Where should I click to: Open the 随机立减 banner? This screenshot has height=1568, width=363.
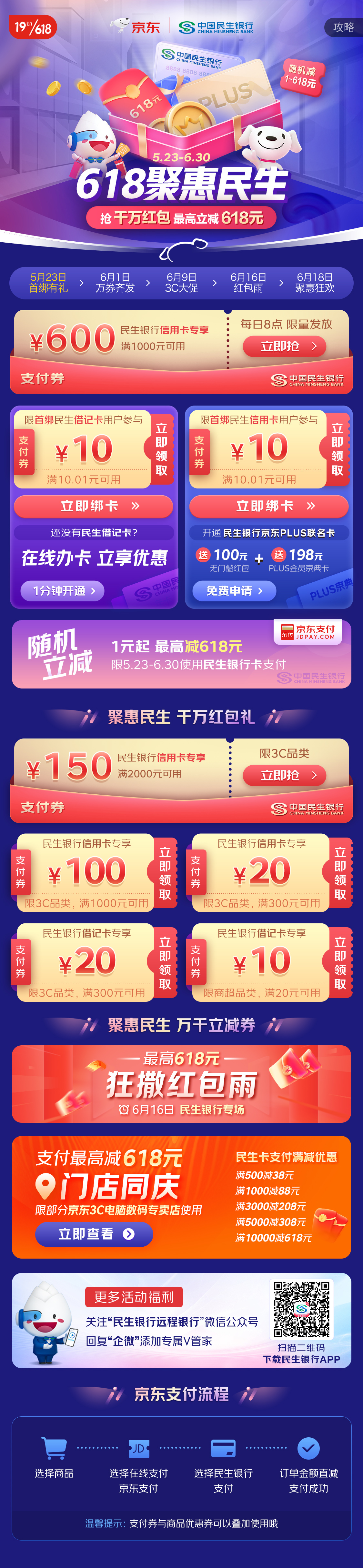point(181,654)
